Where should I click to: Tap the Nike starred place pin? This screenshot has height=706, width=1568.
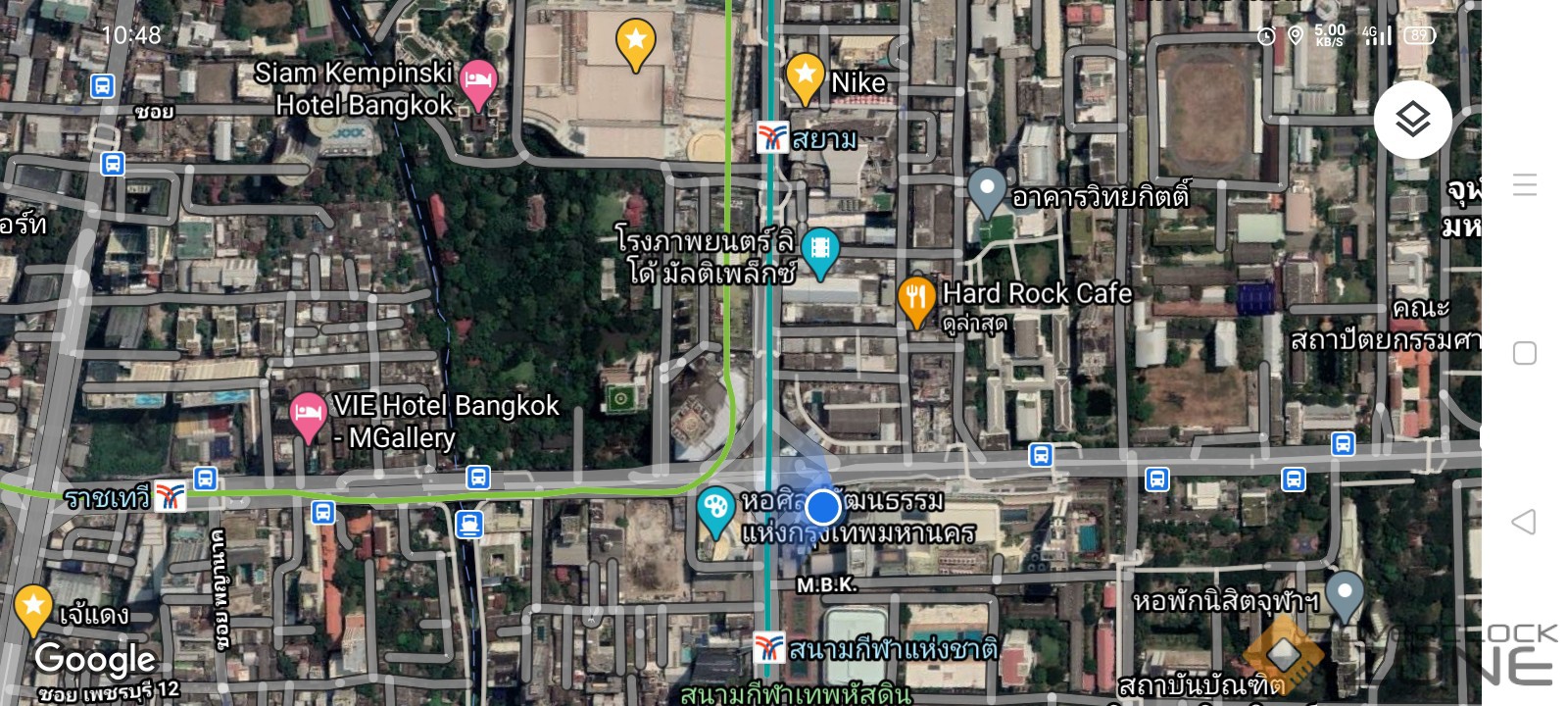click(805, 76)
